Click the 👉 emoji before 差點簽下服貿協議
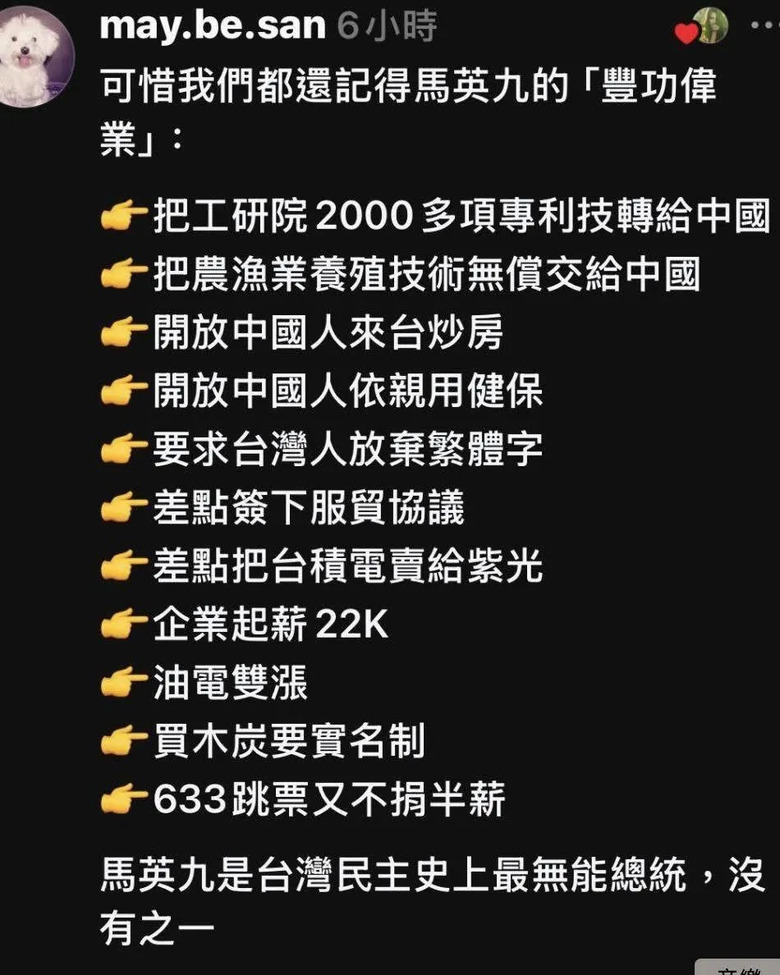Image resolution: width=780 pixels, height=975 pixels. (x=126, y=506)
